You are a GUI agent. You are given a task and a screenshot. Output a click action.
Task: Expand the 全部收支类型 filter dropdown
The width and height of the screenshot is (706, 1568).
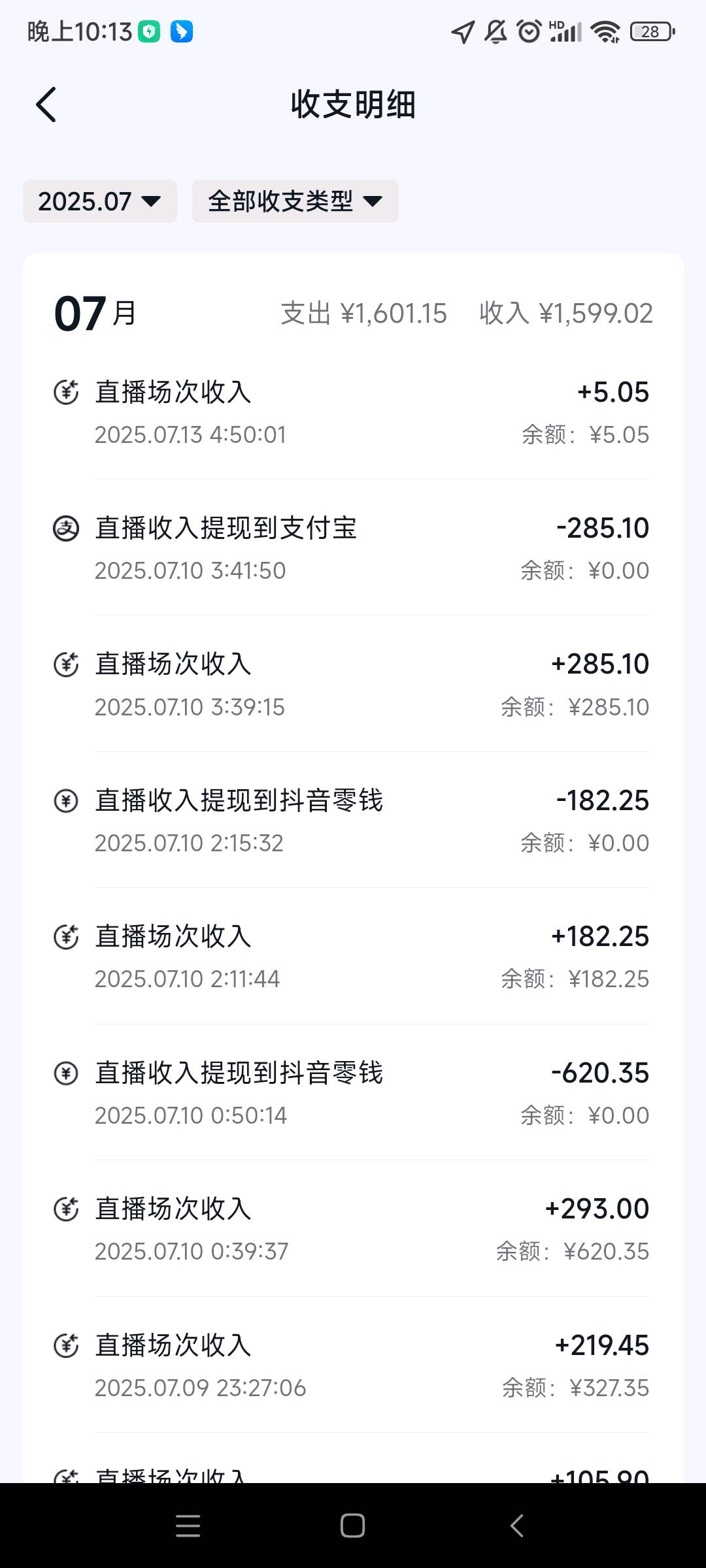pyautogui.click(x=295, y=201)
